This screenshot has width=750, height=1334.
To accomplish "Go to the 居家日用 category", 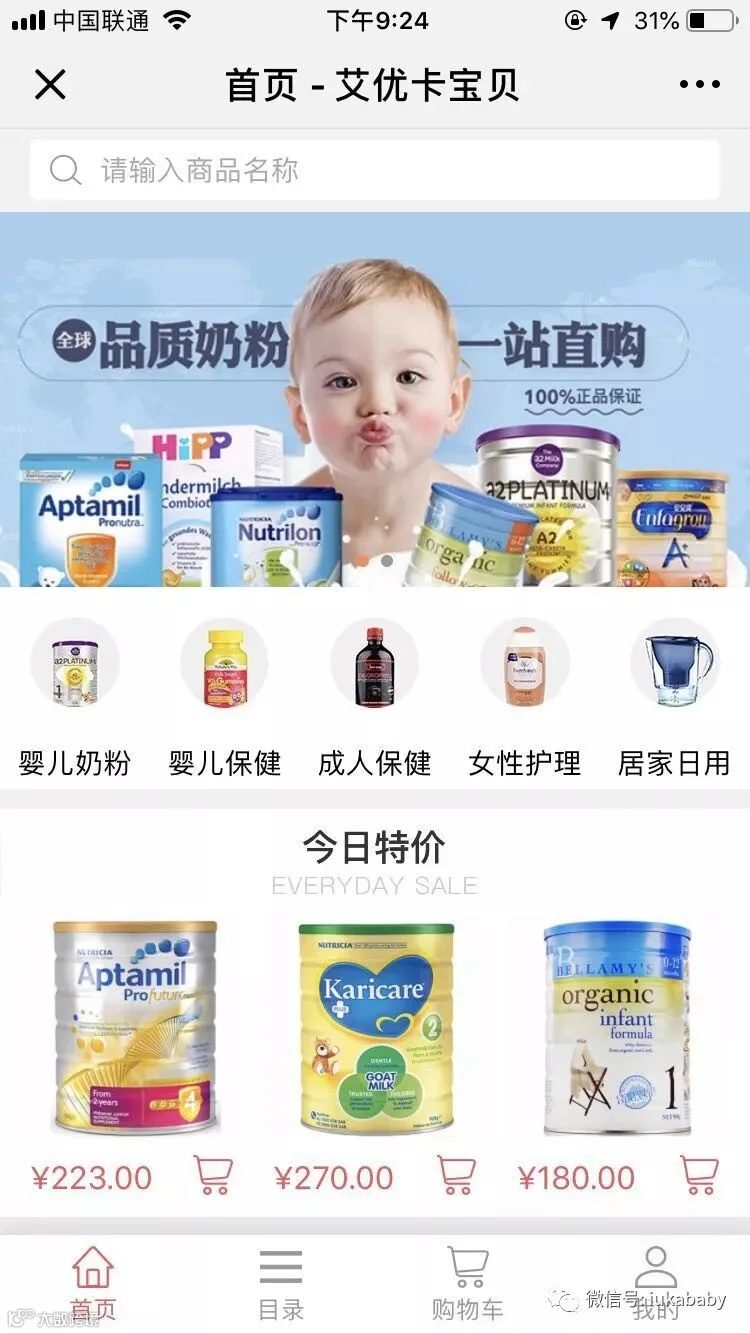I will click(x=674, y=698).
